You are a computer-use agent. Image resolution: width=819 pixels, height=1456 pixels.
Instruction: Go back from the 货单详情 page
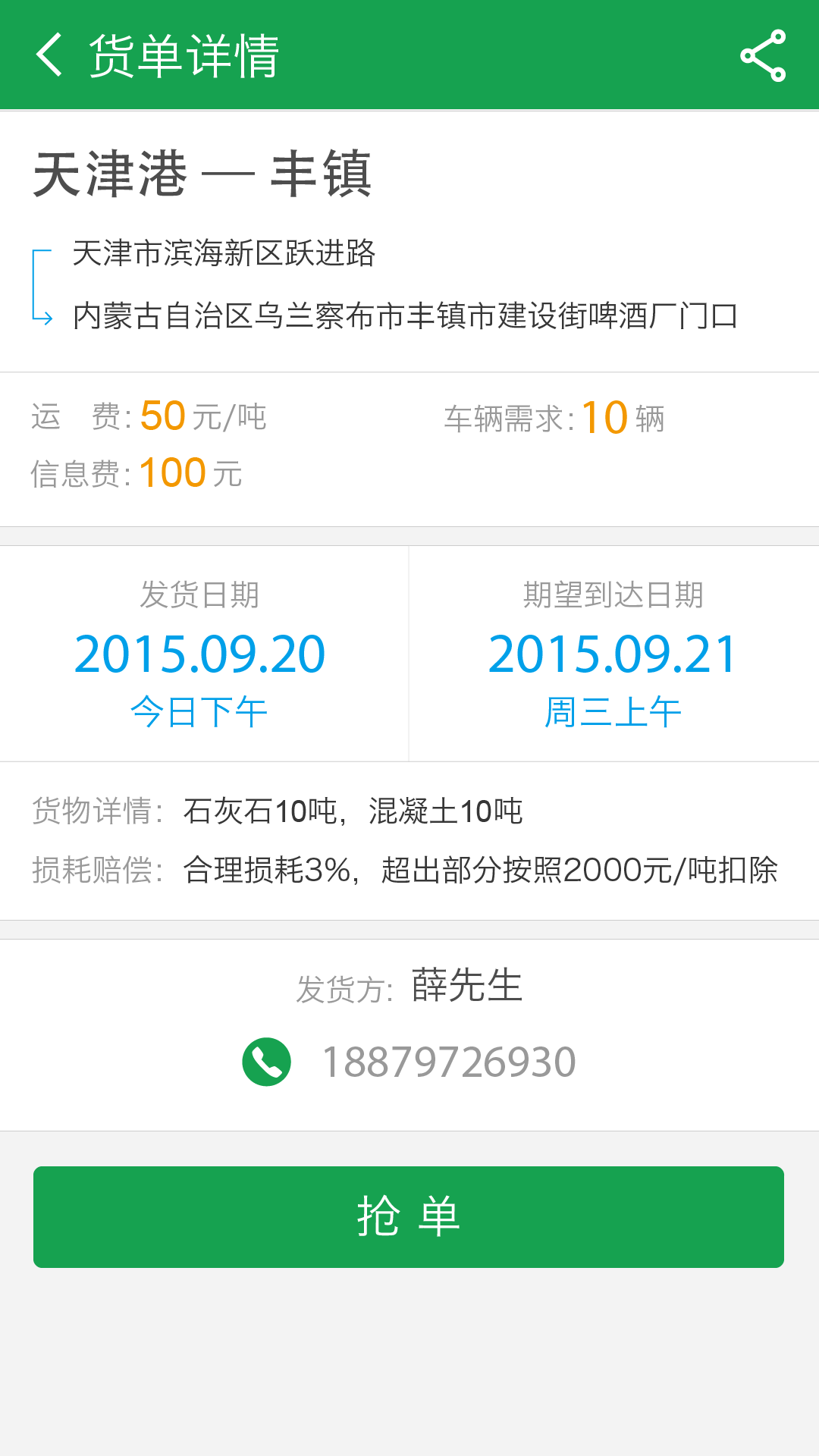click(x=49, y=55)
